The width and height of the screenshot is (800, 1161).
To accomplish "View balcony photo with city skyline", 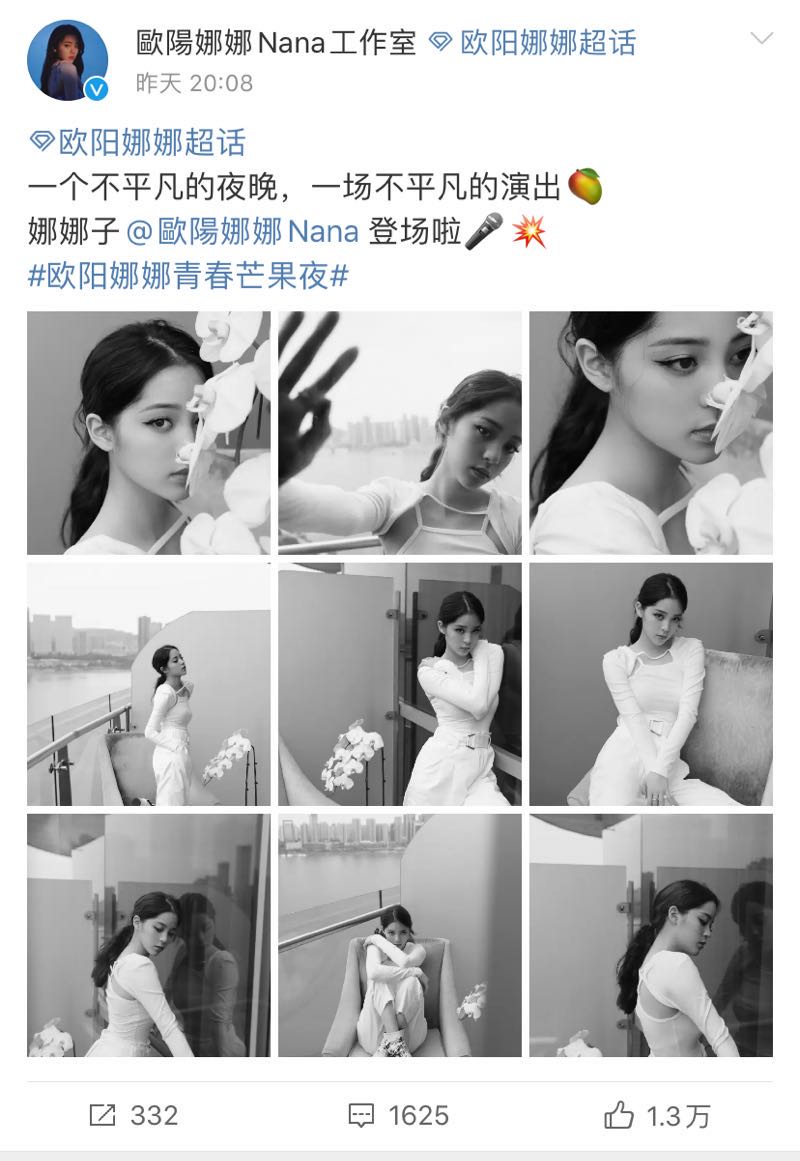I will 148,684.
